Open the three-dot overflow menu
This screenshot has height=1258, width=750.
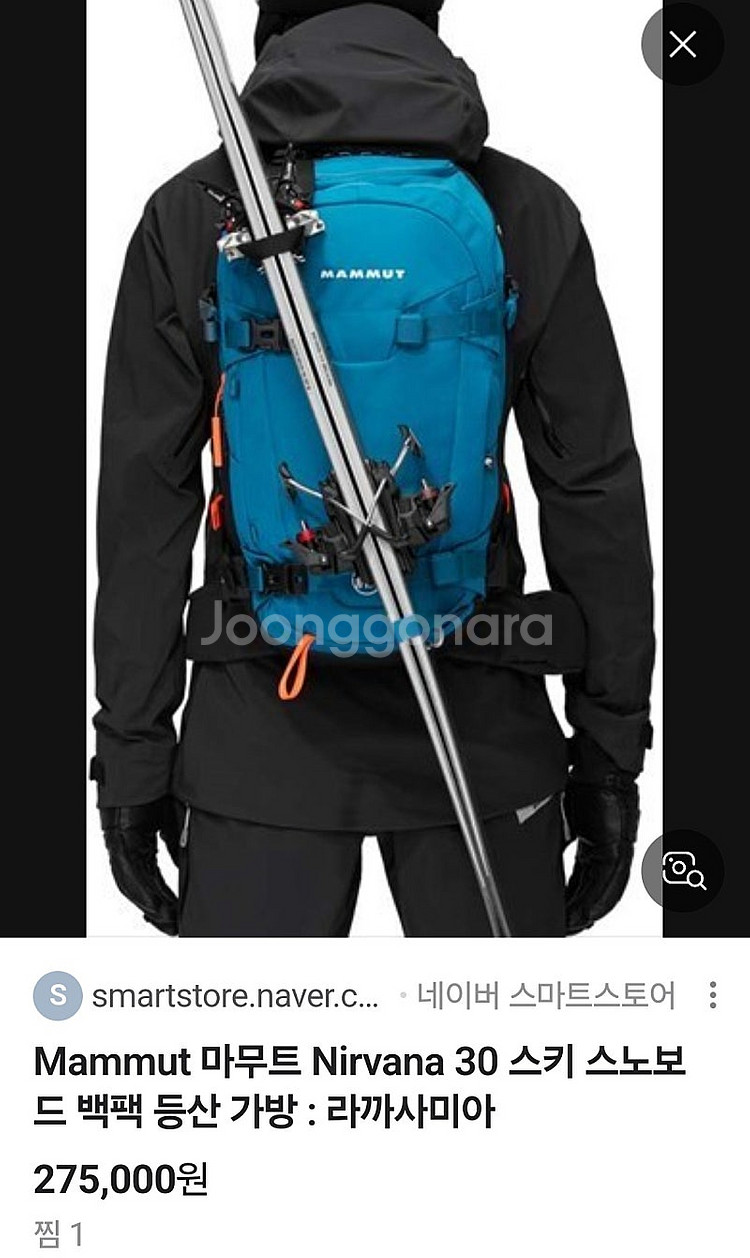(712, 995)
